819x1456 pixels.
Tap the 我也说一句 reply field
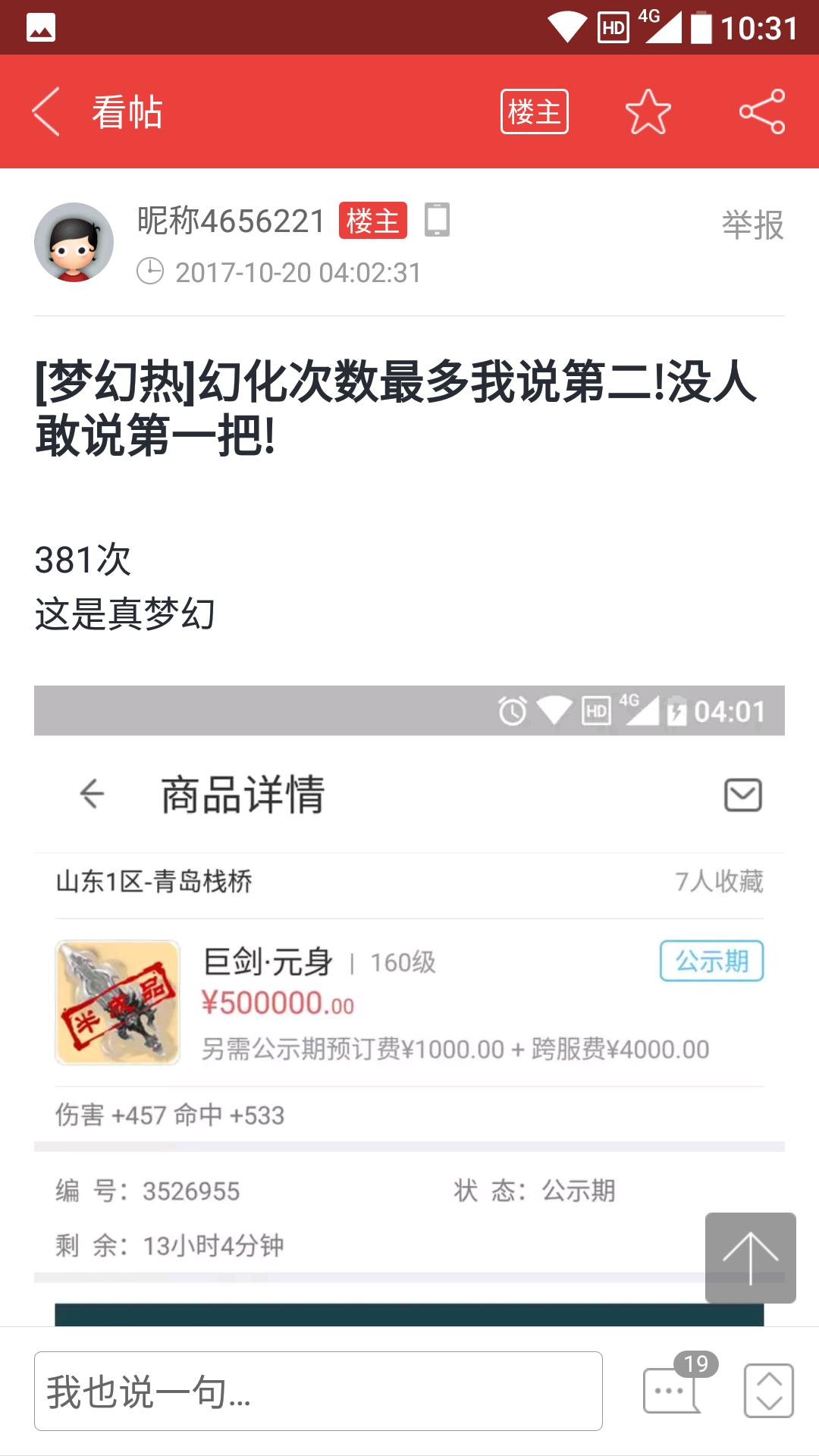pyautogui.click(x=318, y=1391)
